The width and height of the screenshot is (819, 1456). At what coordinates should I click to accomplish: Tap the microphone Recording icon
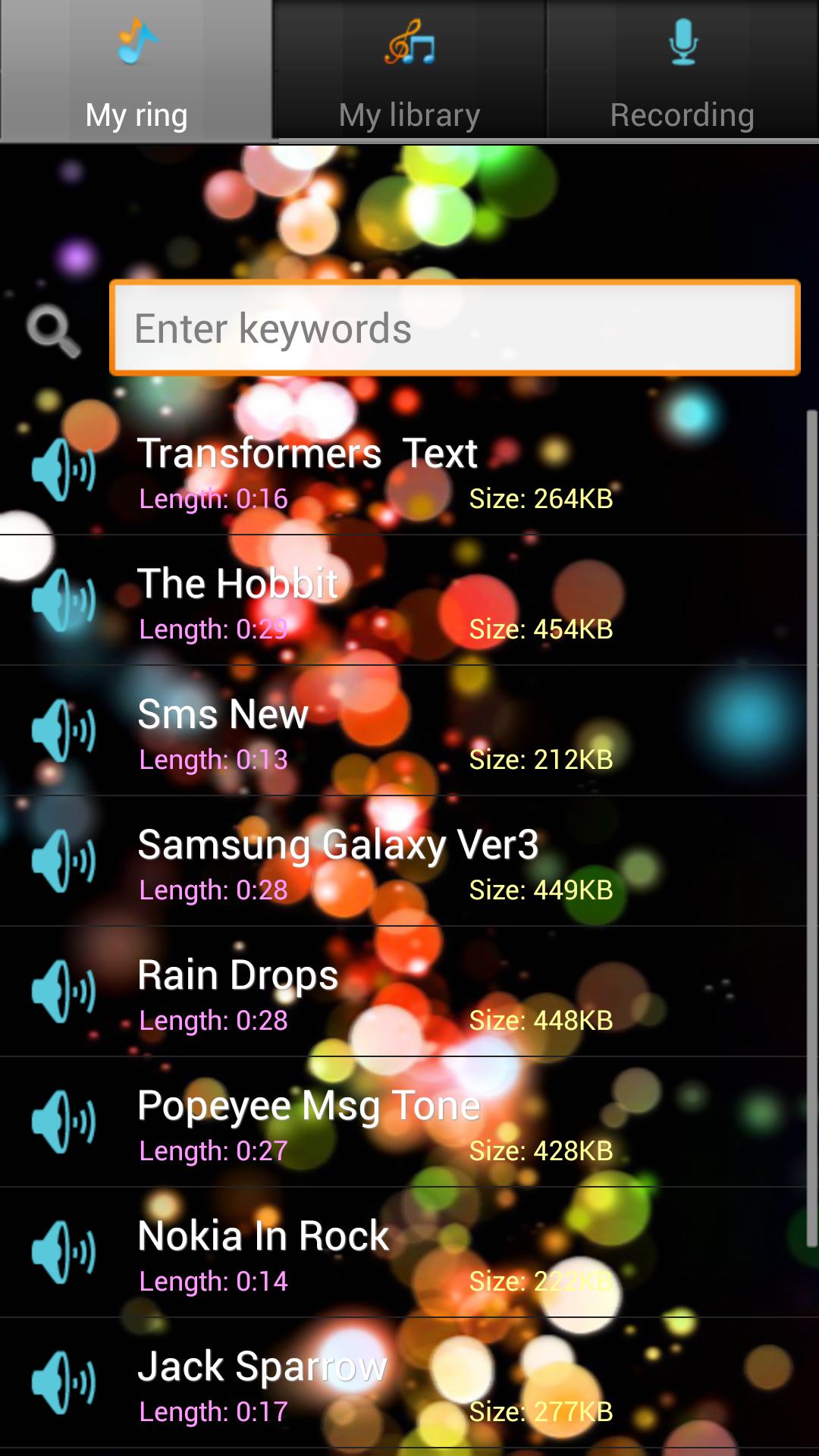[x=682, y=42]
